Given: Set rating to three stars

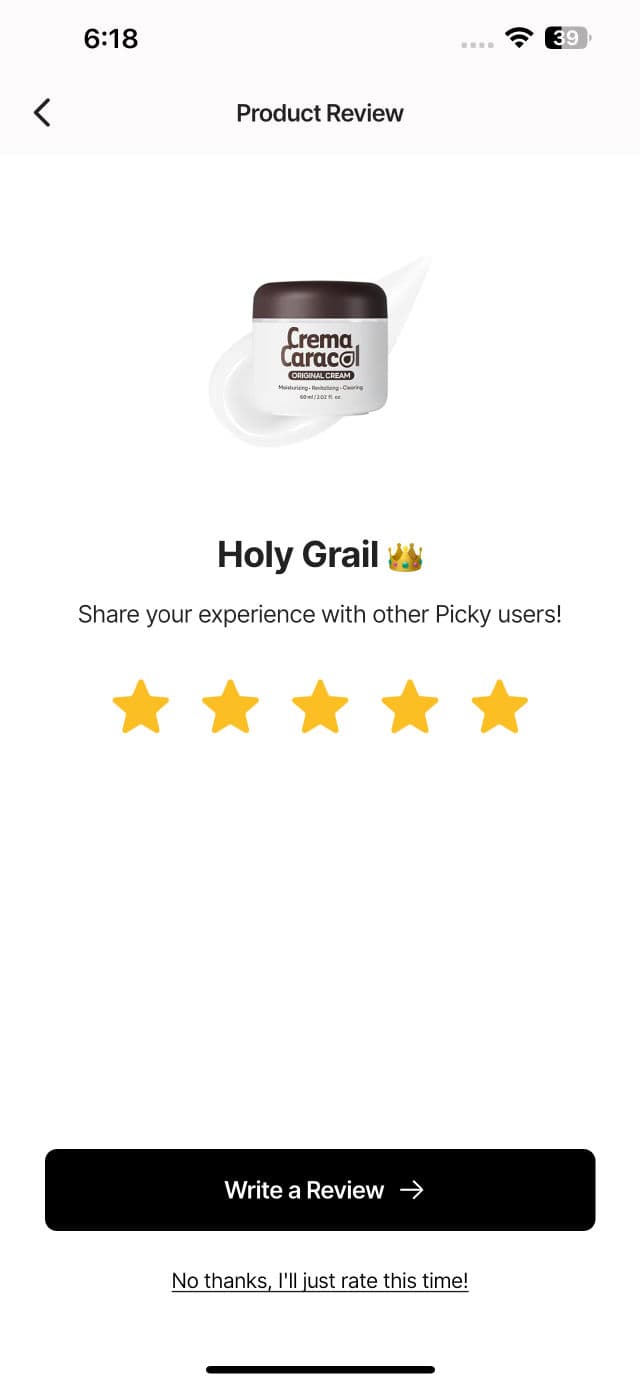Looking at the screenshot, I should pyautogui.click(x=320, y=707).
